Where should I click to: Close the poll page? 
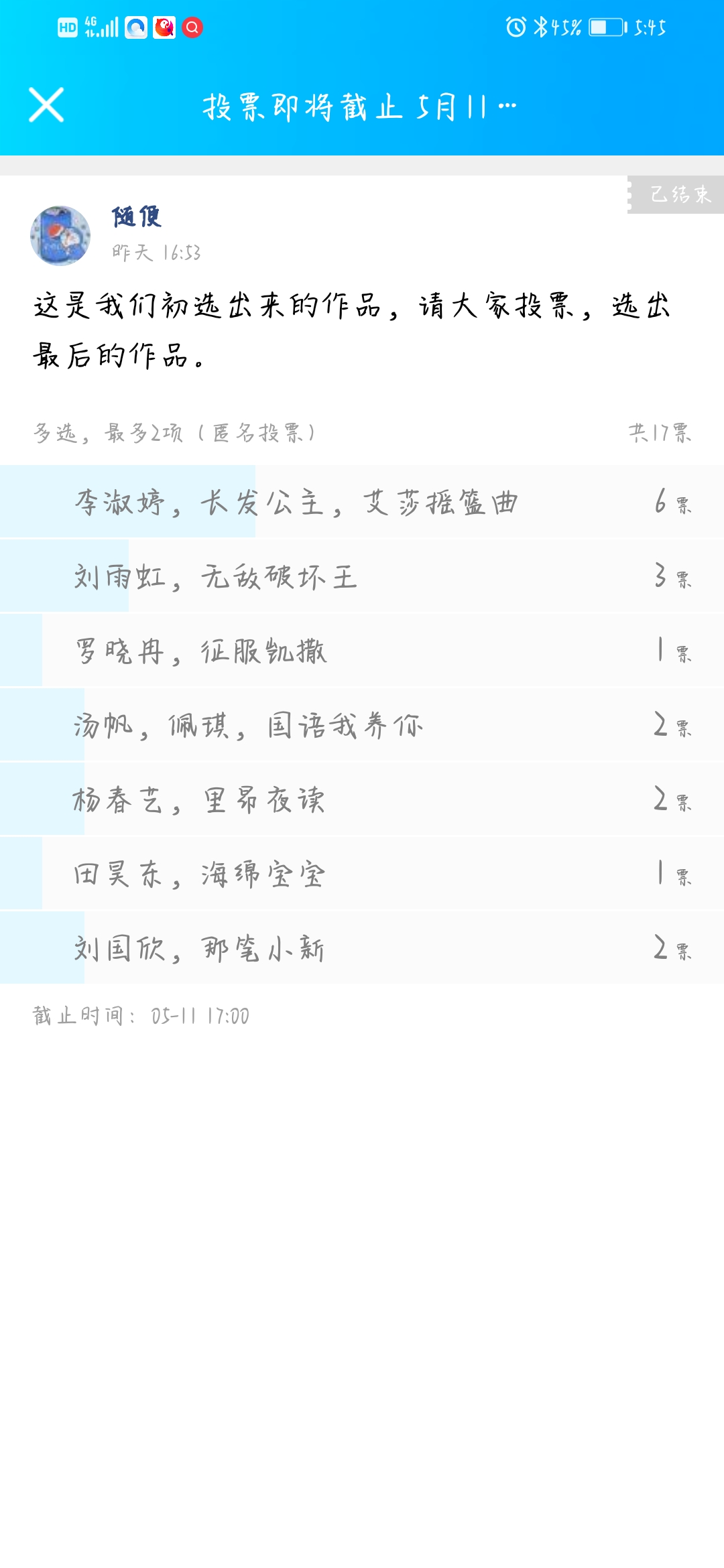click(x=46, y=105)
